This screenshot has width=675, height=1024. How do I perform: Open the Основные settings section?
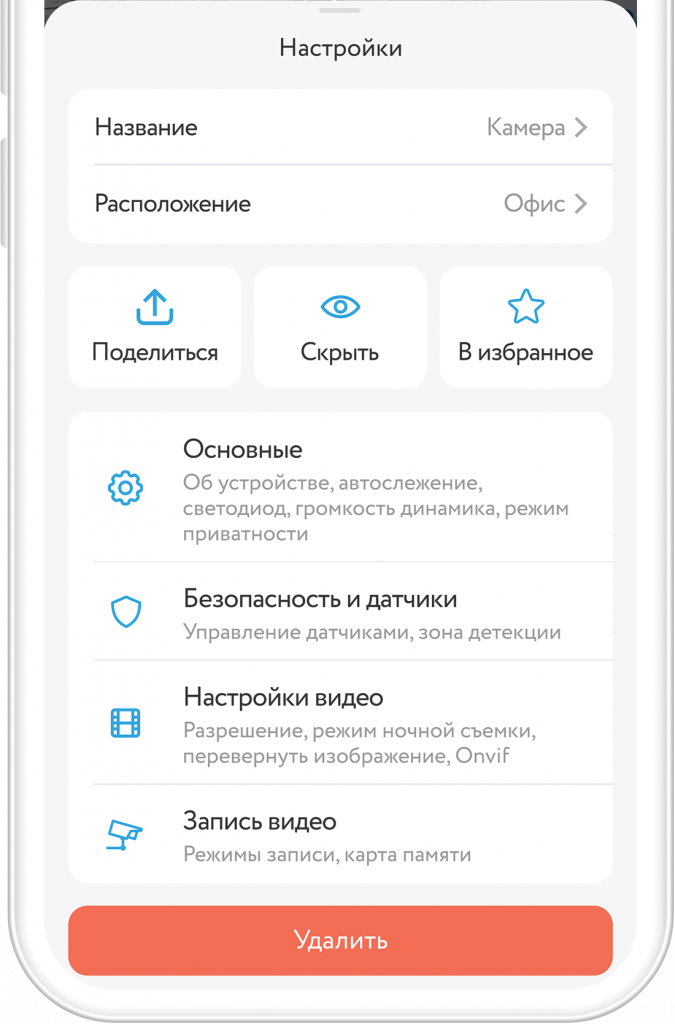pyautogui.click(x=340, y=489)
